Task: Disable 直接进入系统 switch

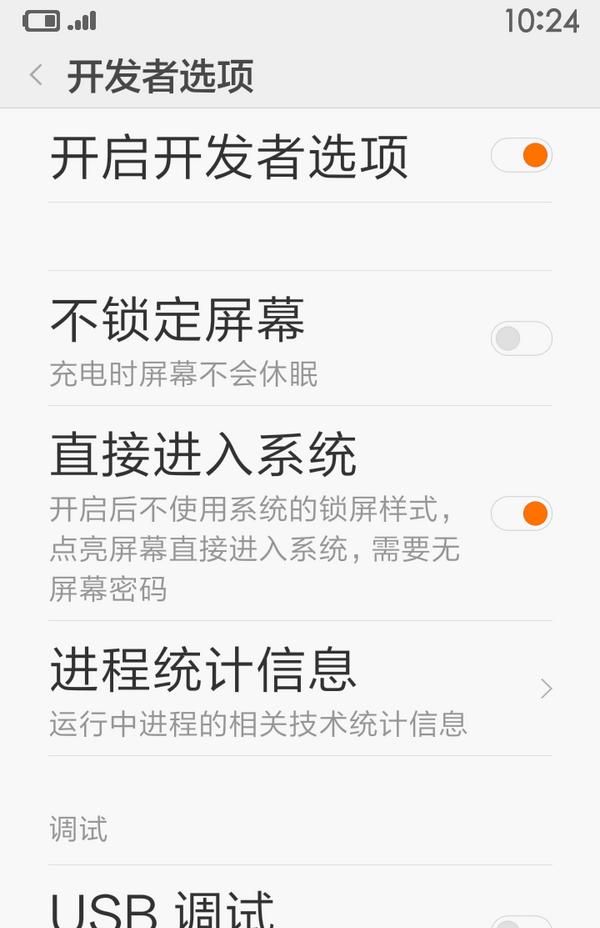Action: (521, 513)
